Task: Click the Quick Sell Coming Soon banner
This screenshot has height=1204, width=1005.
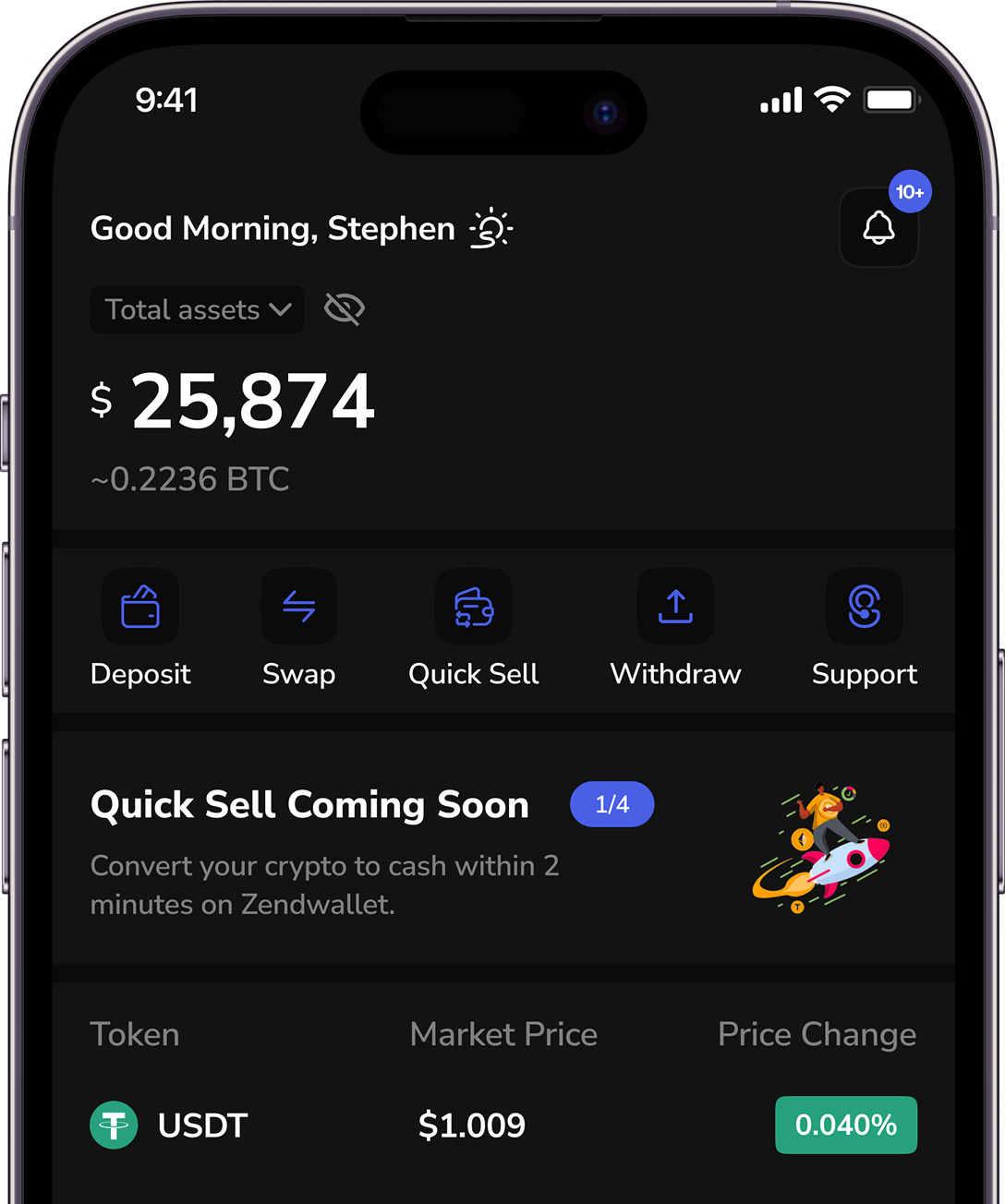Action: click(x=309, y=804)
